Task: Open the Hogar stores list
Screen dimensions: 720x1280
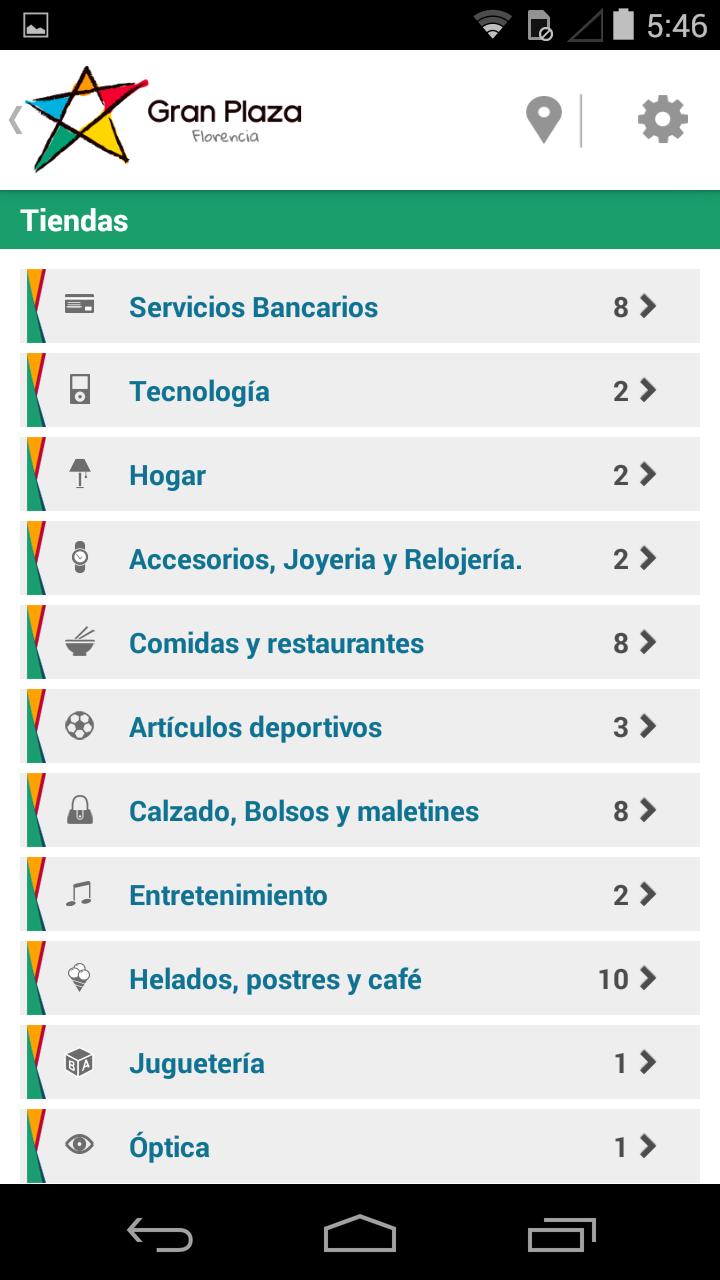Action: 360,475
